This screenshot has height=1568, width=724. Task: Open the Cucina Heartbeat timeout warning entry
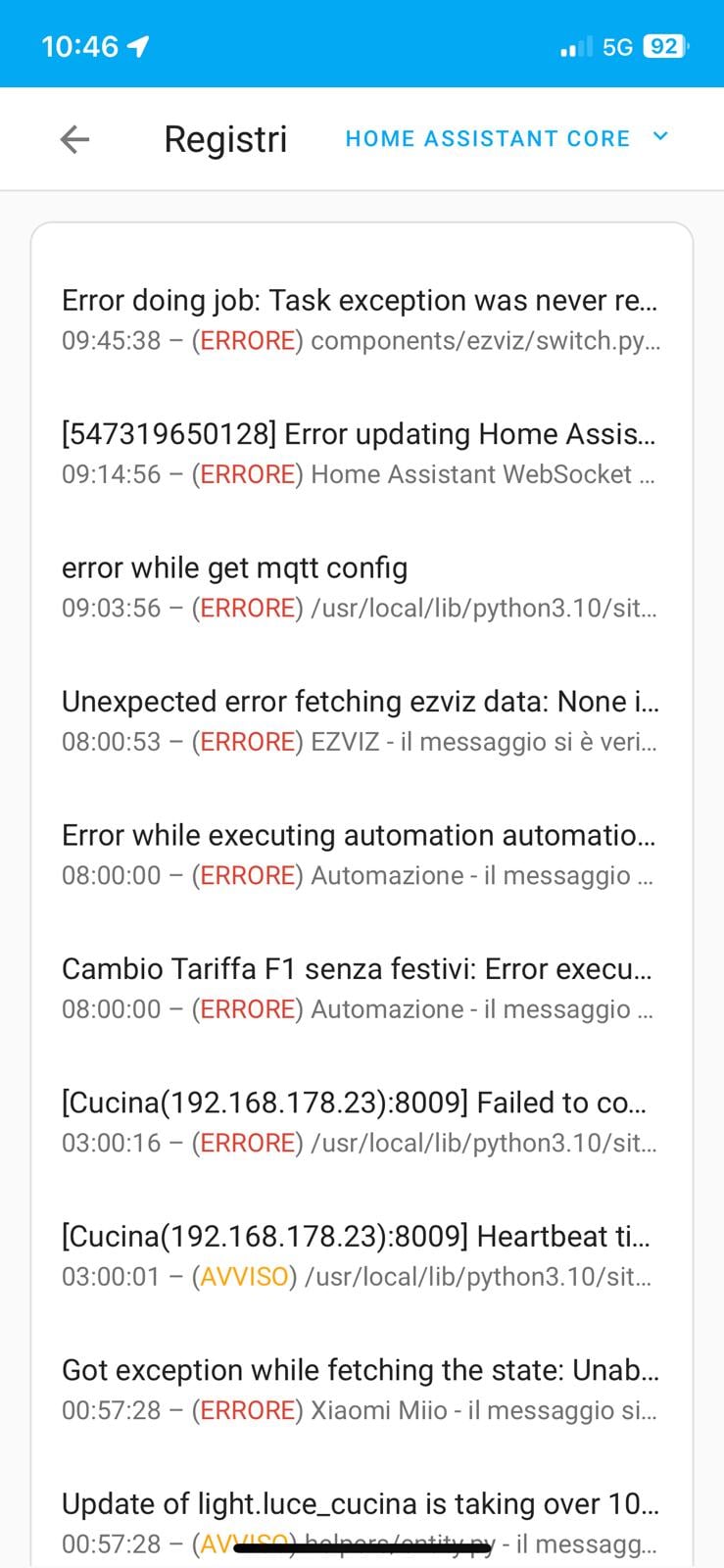[x=362, y=1255]
